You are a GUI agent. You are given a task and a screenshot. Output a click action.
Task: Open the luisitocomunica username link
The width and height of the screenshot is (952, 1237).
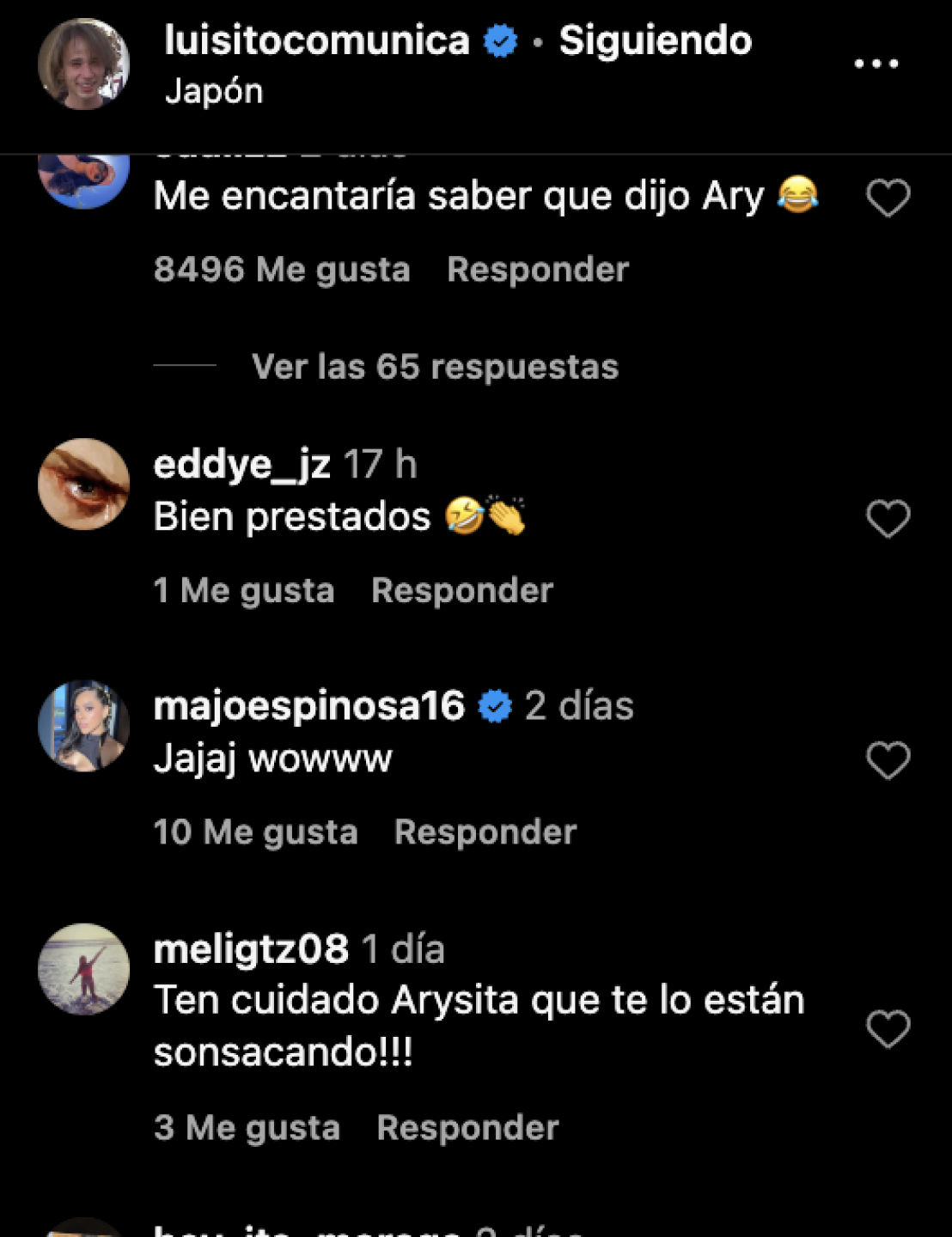(317, 40)
